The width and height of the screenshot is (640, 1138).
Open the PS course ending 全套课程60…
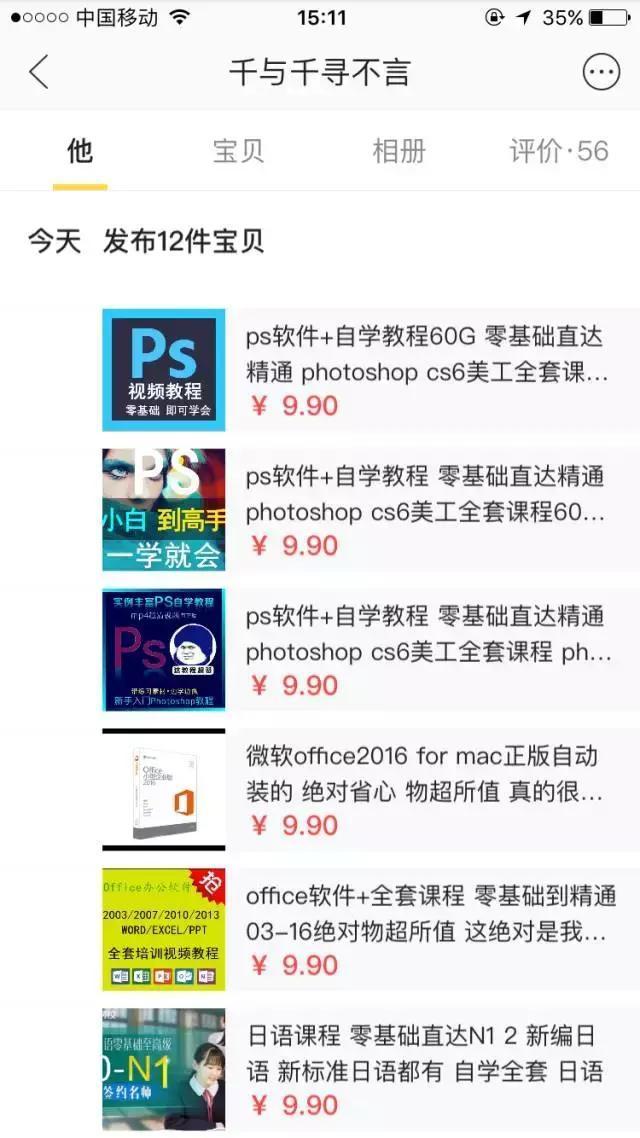428,509
